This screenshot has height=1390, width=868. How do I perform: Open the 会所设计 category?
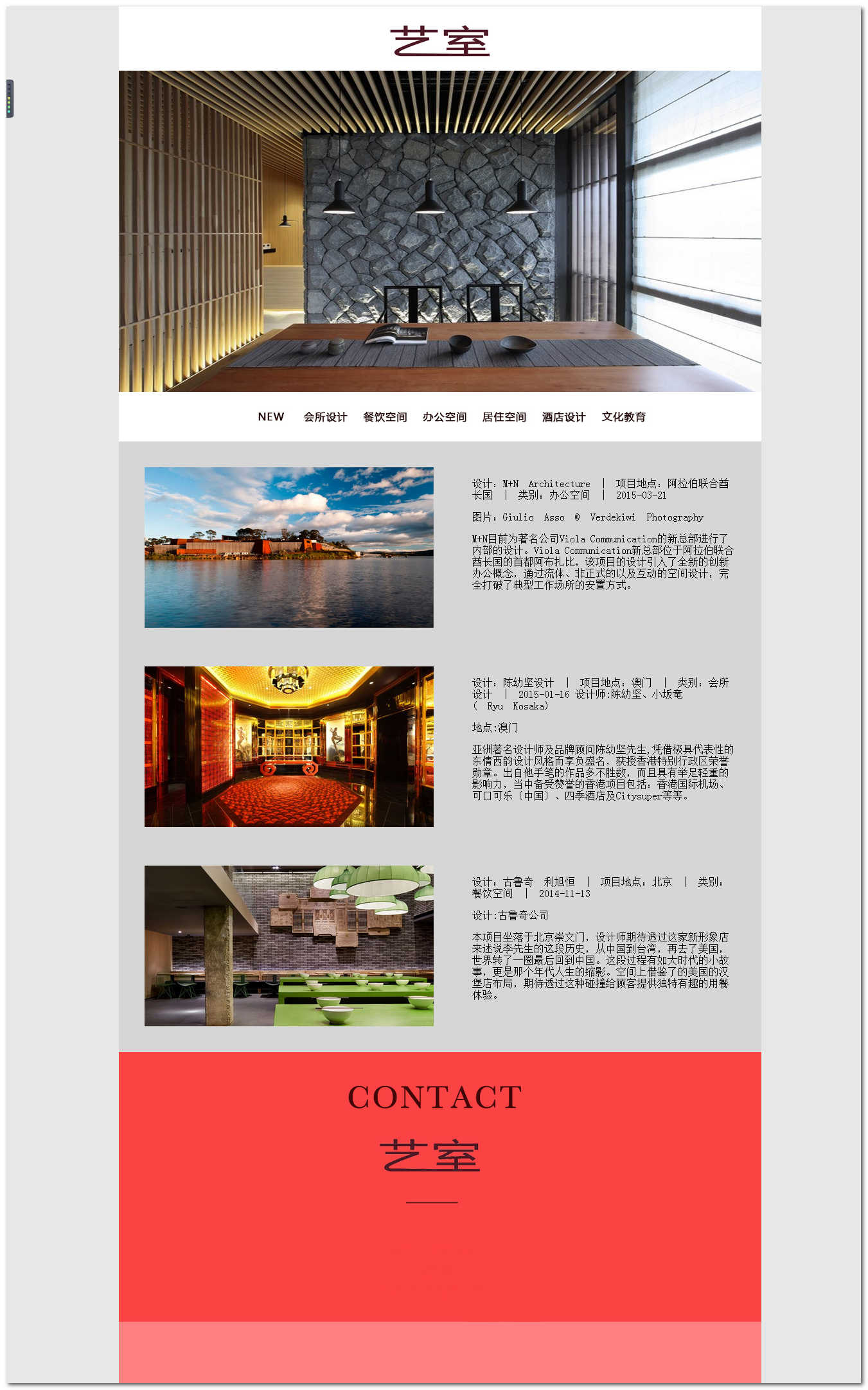coord(325,416)
